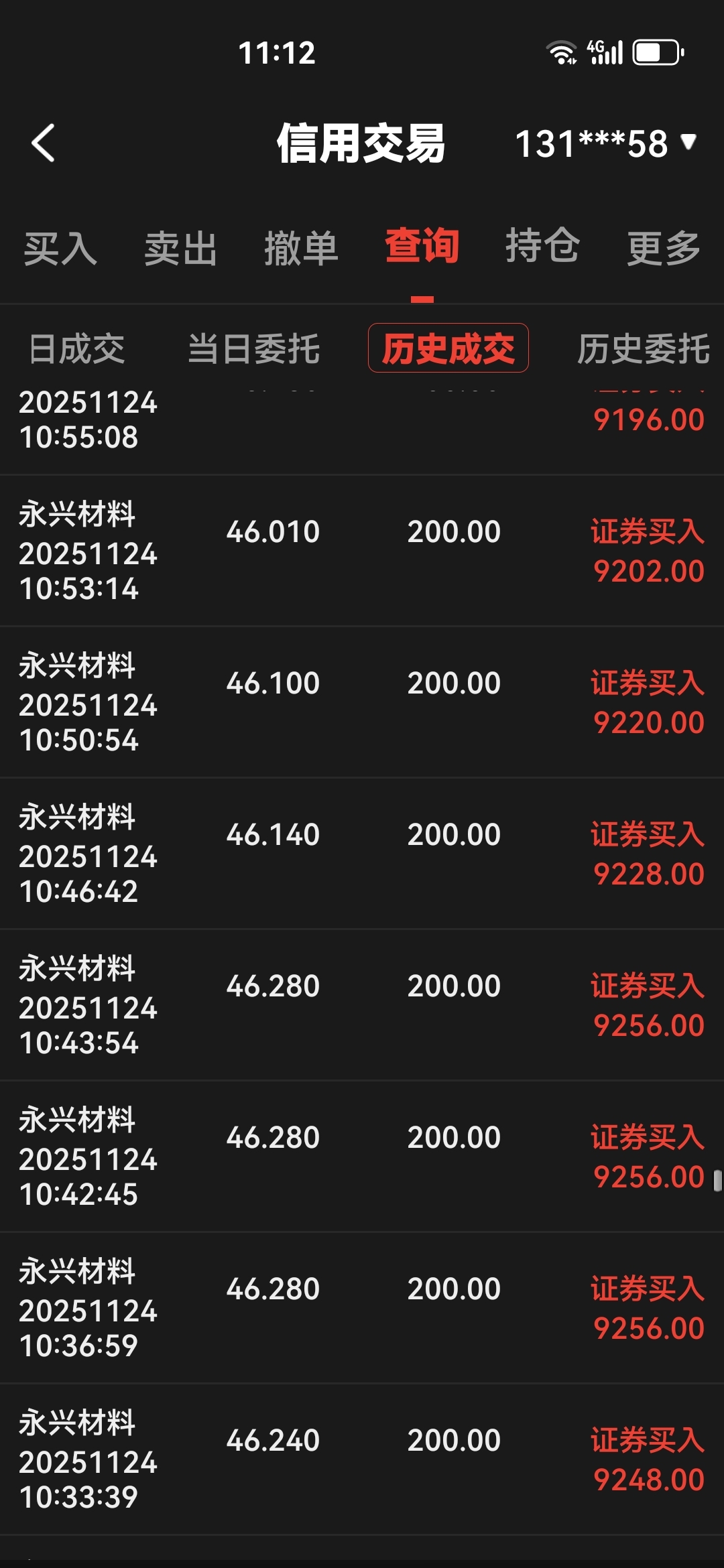Select the 查询 tab
724x1568 pixels.
[x=422, y=247]
